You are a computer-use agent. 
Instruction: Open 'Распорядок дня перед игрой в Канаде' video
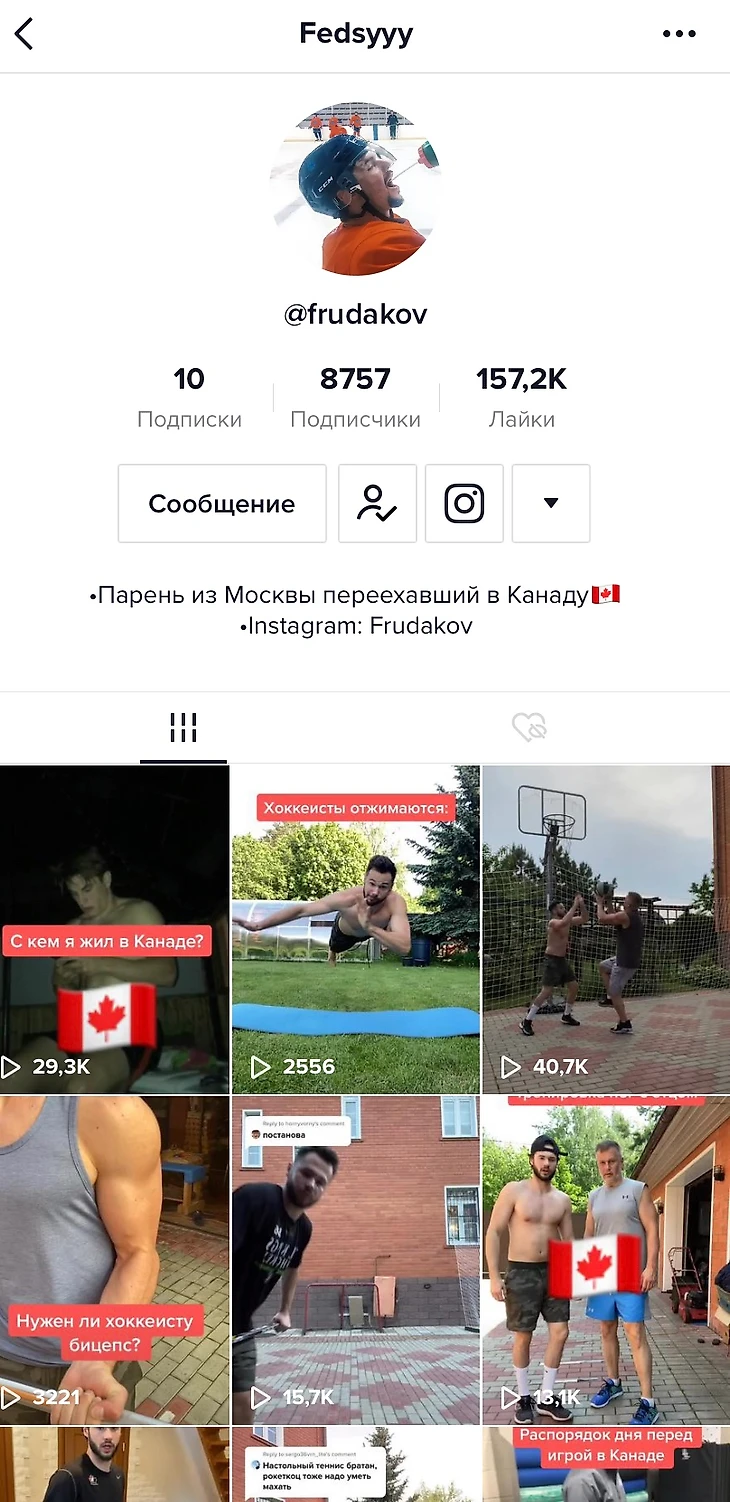pyautogui.click(x=606, y=1465)
